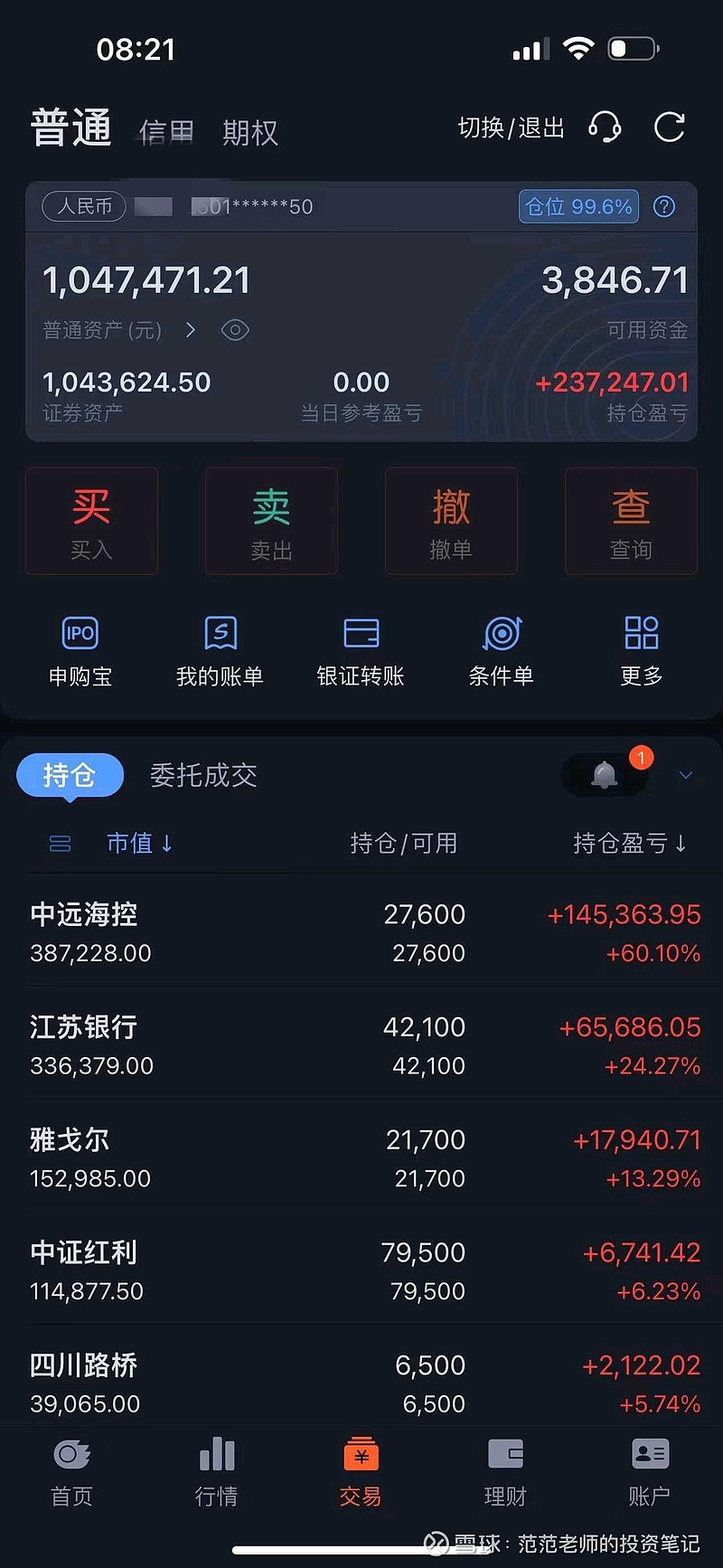Image resolution: width=723 pixels, height=1568 pixels.
Task: Refresh the account data
Action: click(x=669, y=128)
